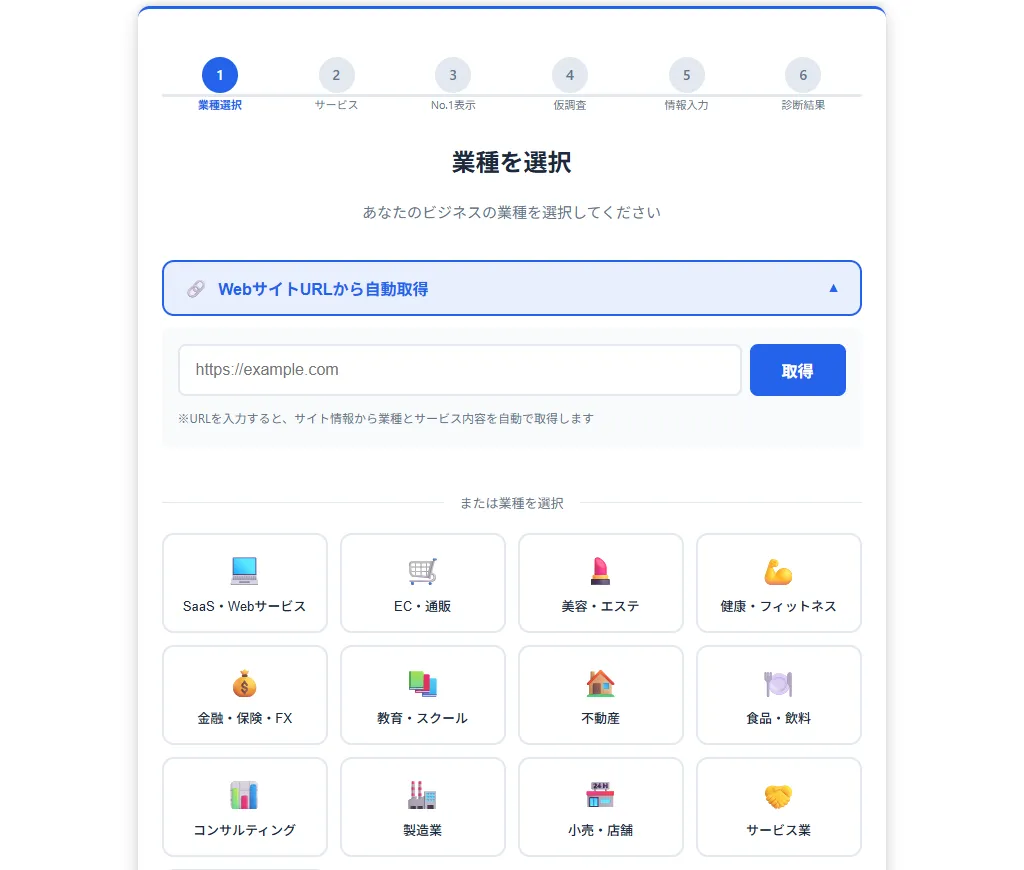Select the 教育・スクール card
The image size is (1024, 870).
pyautogui.click(x=422, y=695)
